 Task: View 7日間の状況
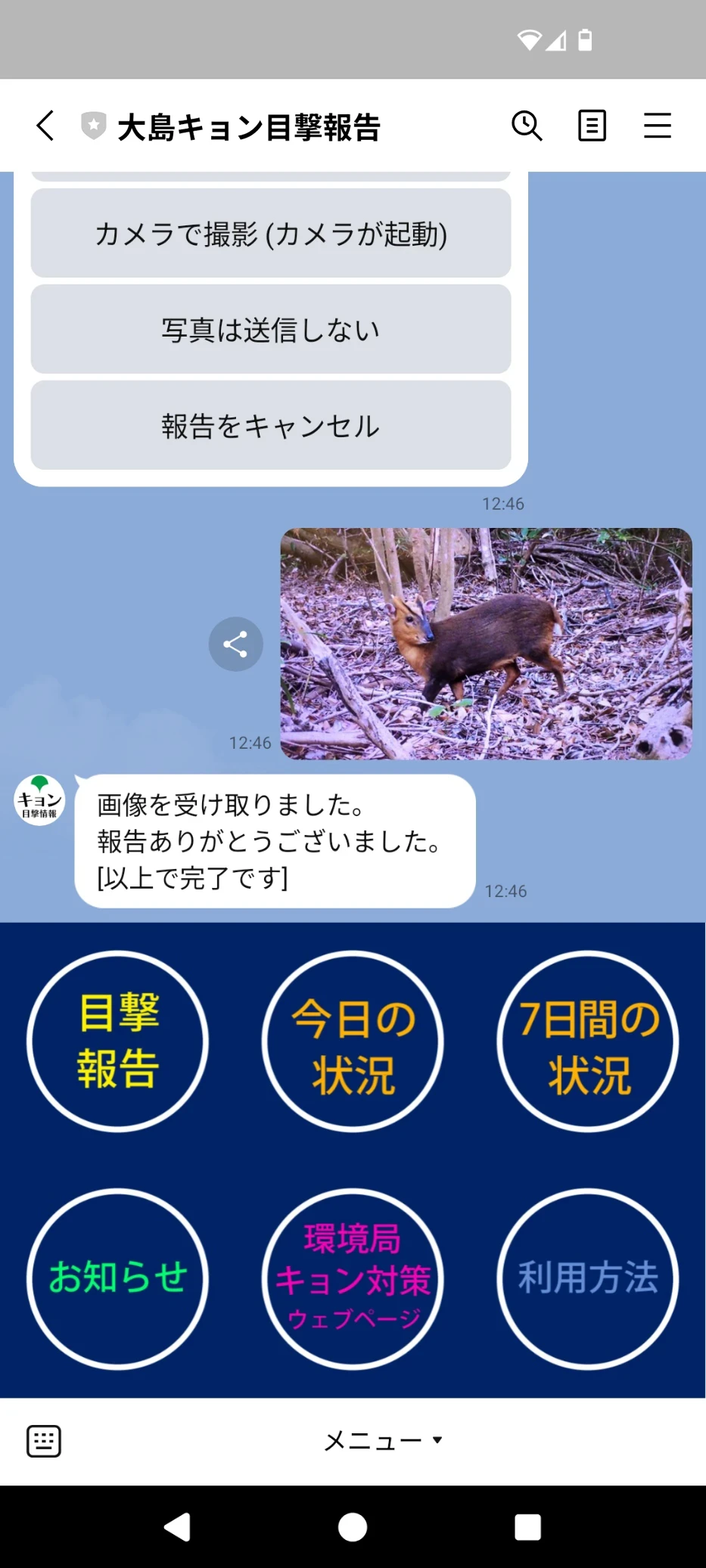[588, 1042]
